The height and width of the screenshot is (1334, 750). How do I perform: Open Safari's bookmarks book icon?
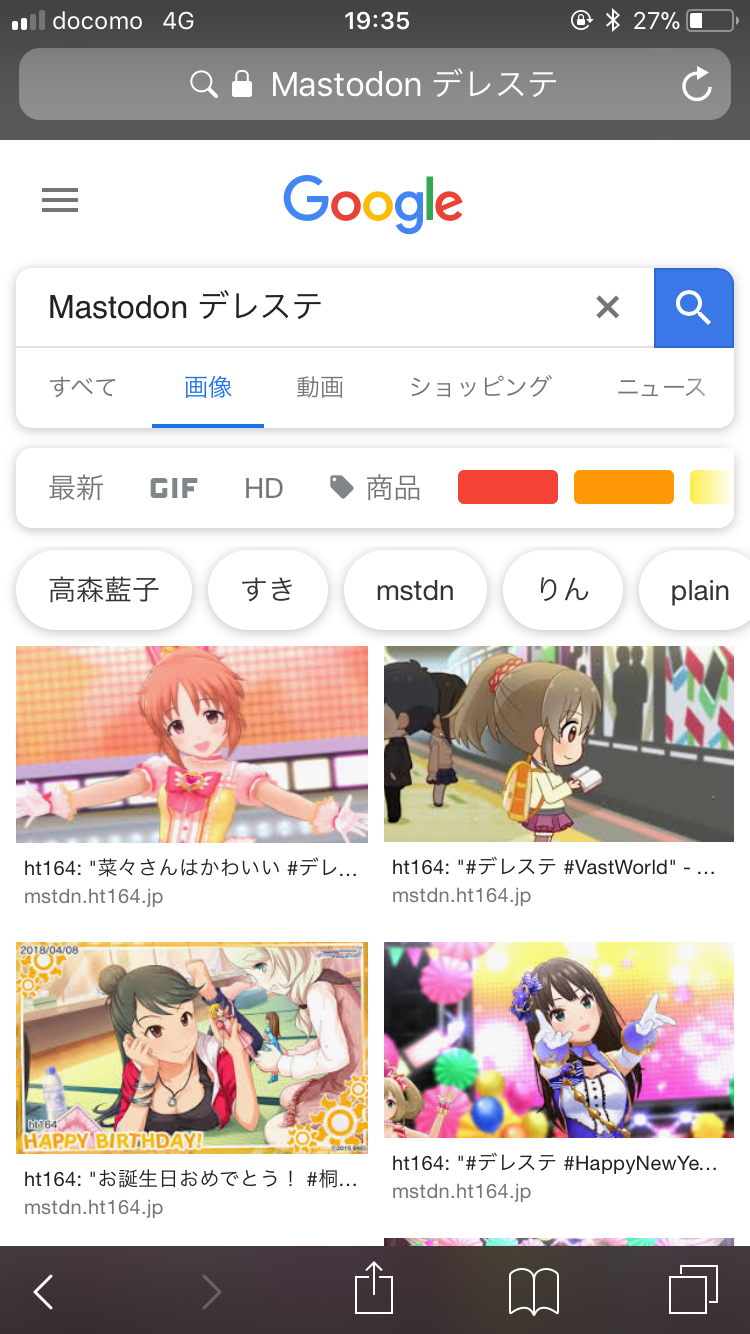click(534, 1292)
